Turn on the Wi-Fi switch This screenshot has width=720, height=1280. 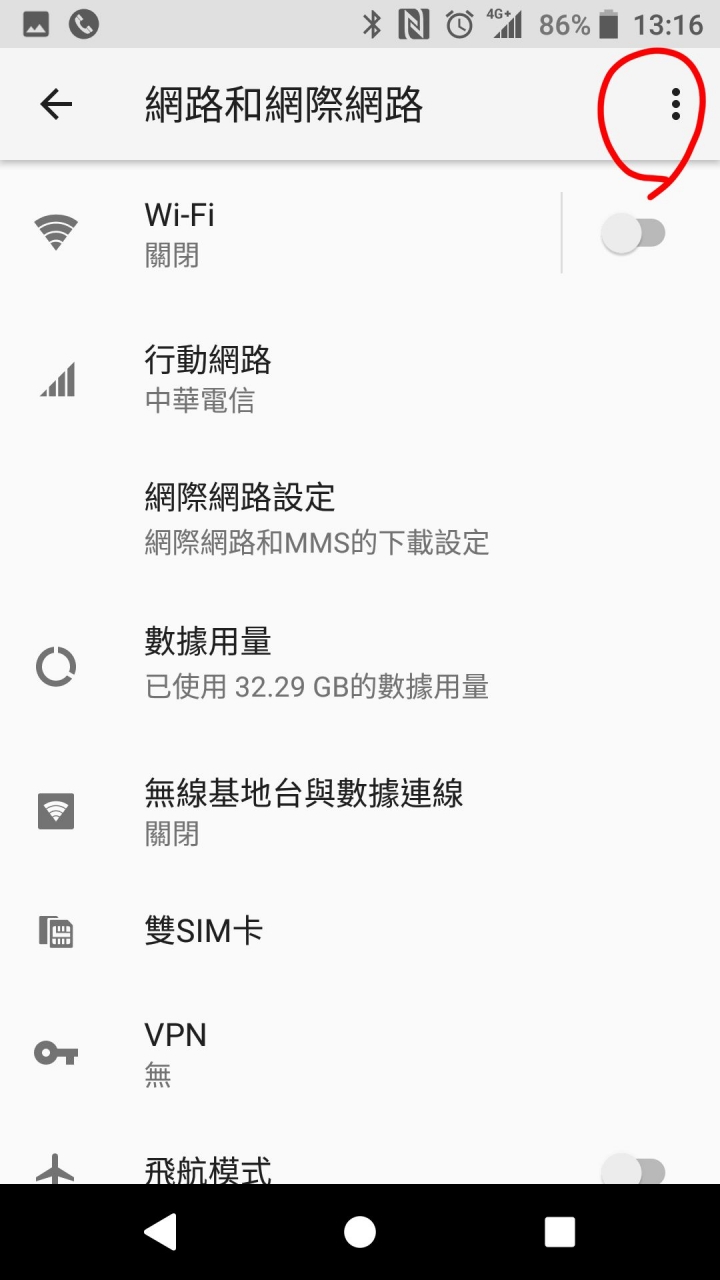(x=633, y=234)
